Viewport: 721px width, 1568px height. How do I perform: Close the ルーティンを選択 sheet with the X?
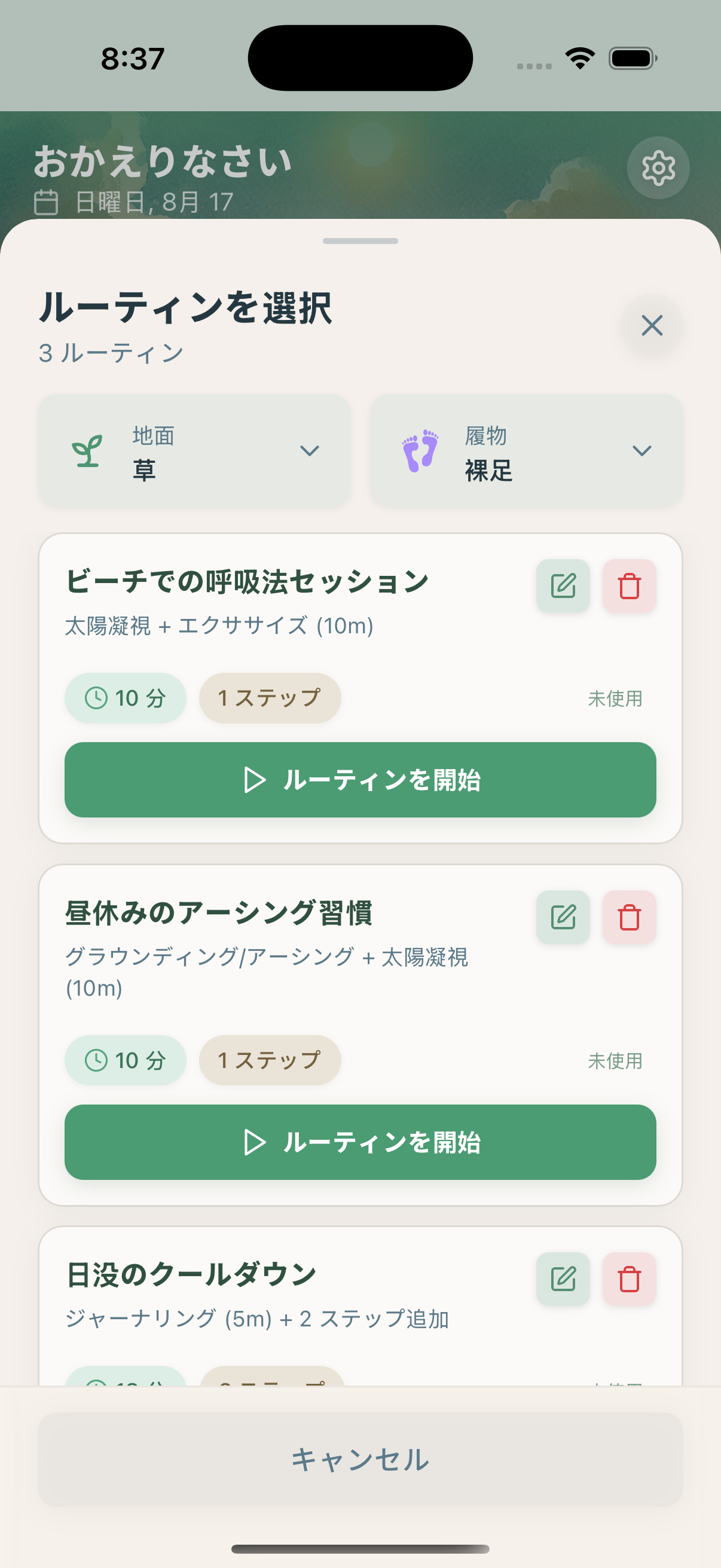(x=652, y=327)
